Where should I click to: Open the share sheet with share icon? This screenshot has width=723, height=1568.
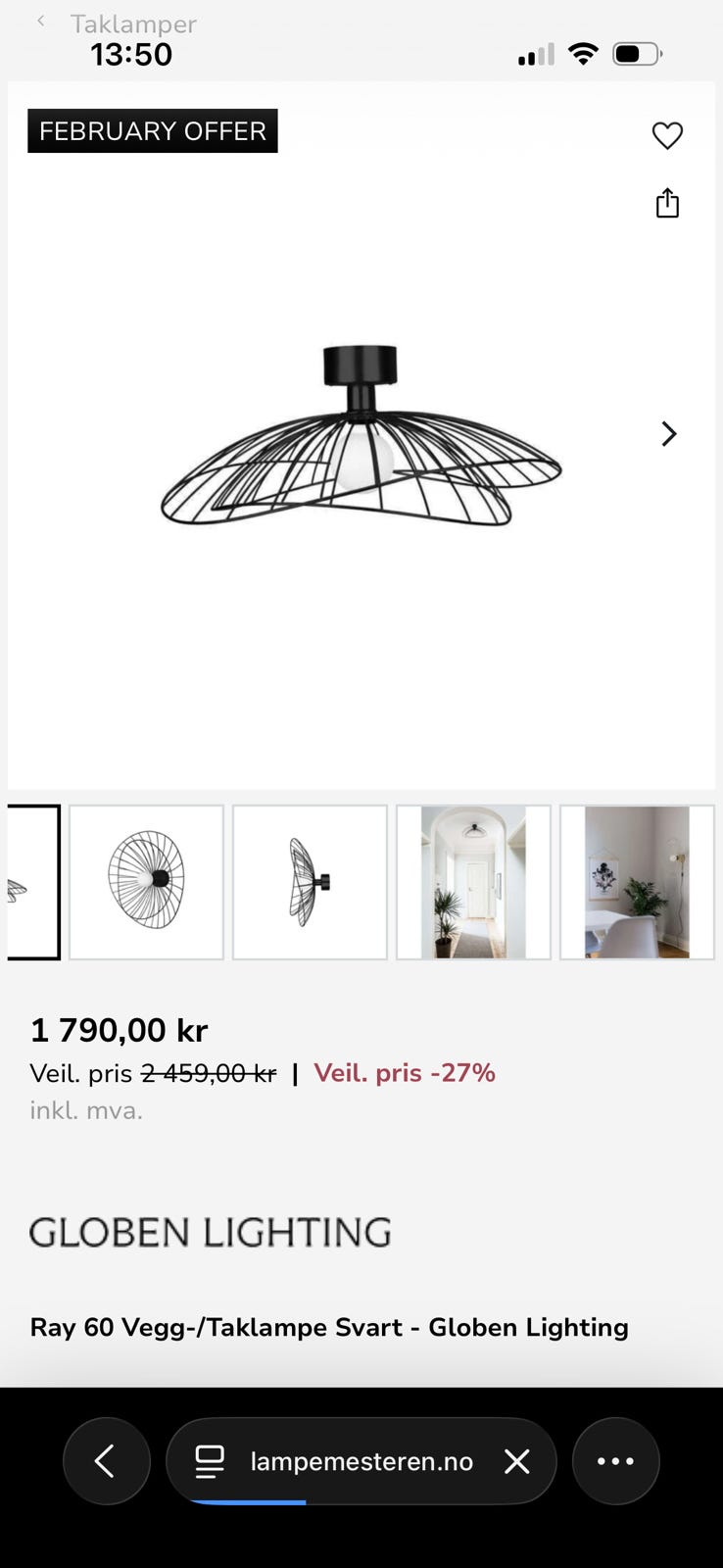pyautogui.click(x=667, y=203)
